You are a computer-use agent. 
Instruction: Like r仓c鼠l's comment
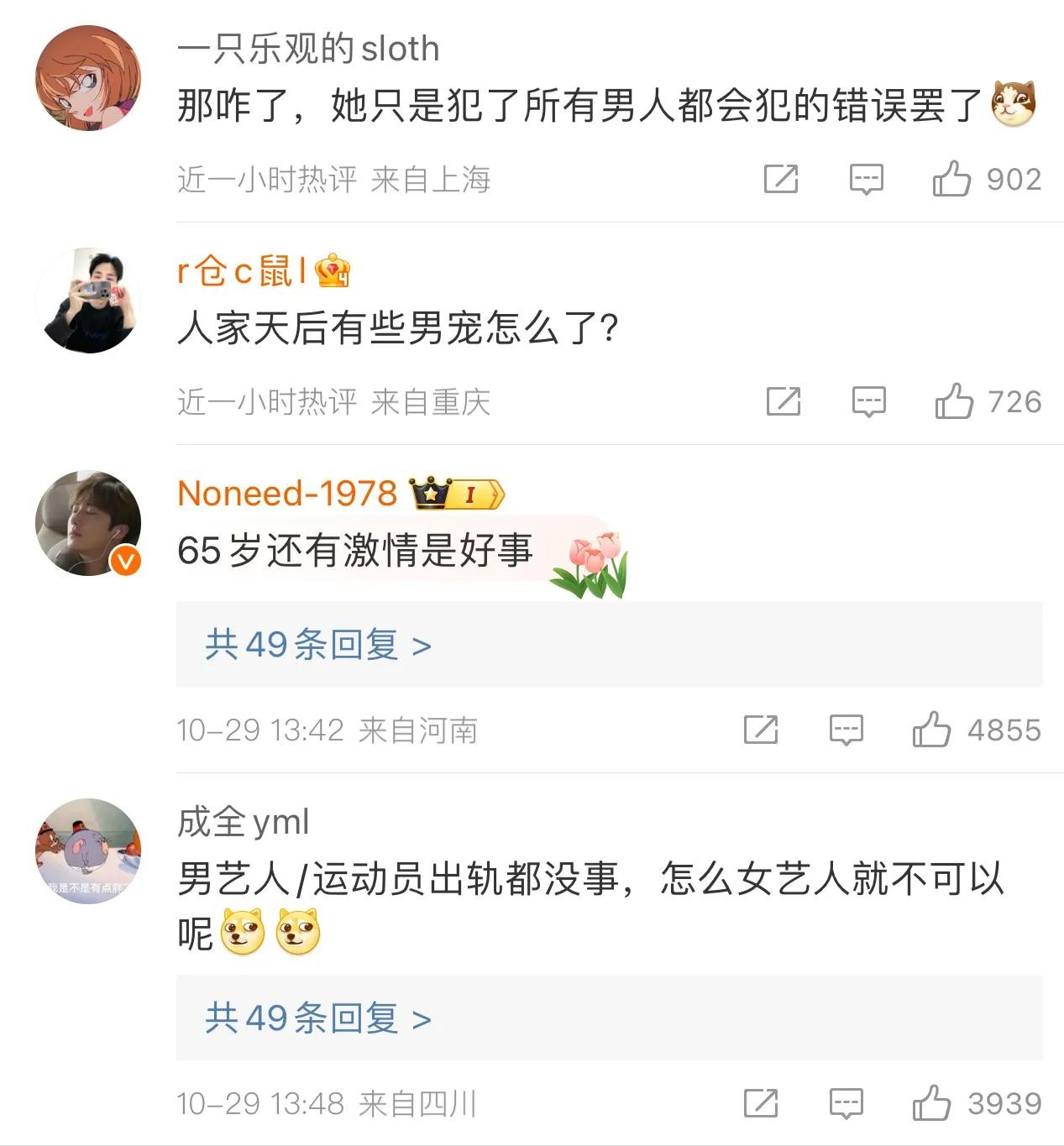[x=954, y=401]
